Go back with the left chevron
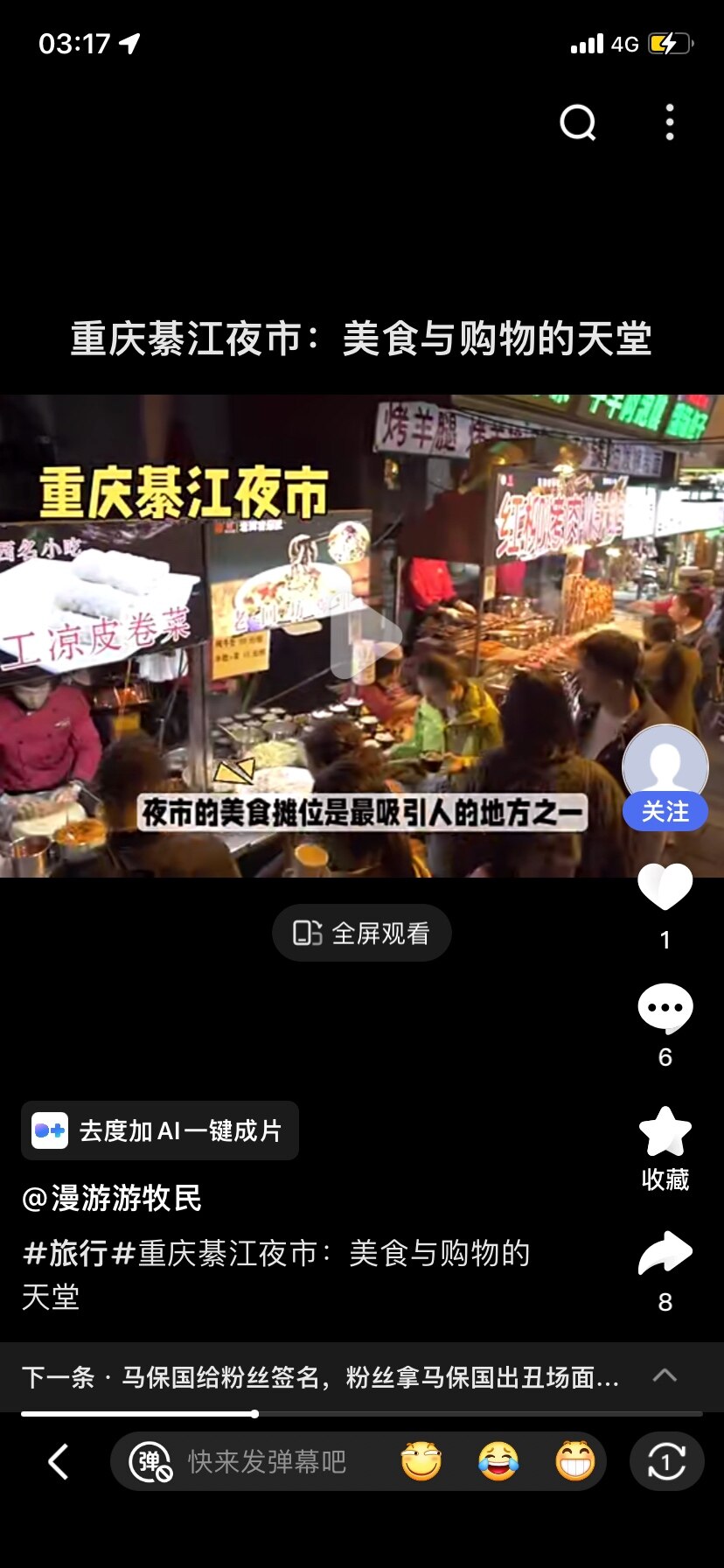The image size is (724, 1568). click(x=59, y=1461)
